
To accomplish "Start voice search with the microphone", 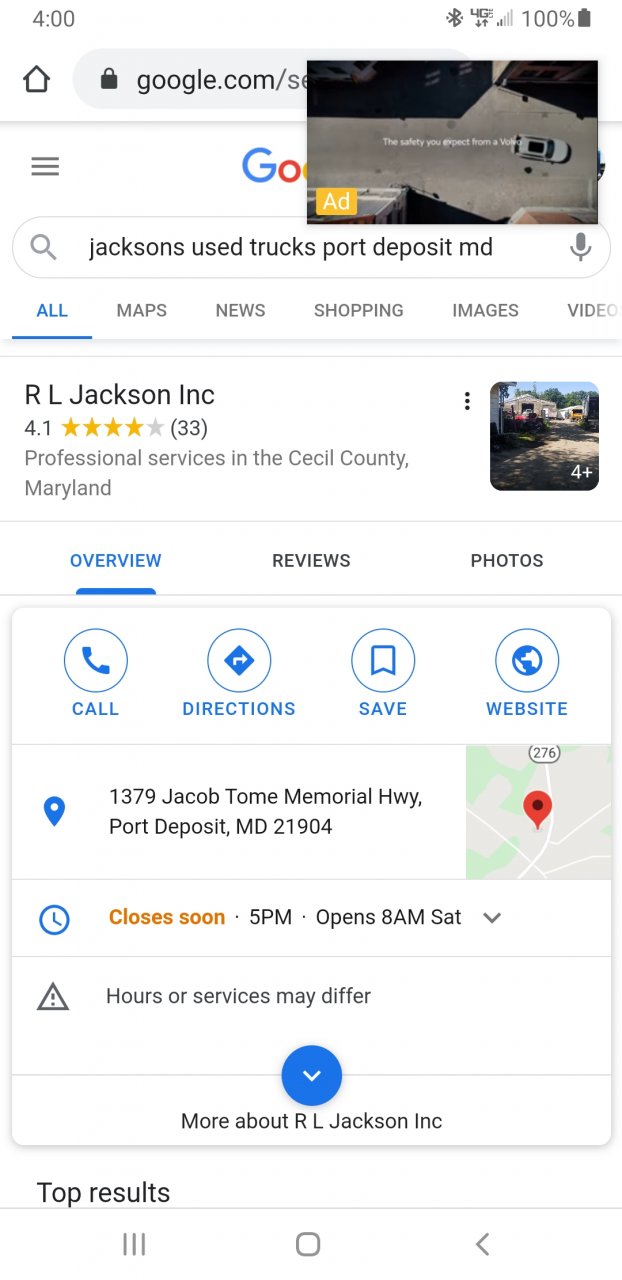I will tap(580, 247).
